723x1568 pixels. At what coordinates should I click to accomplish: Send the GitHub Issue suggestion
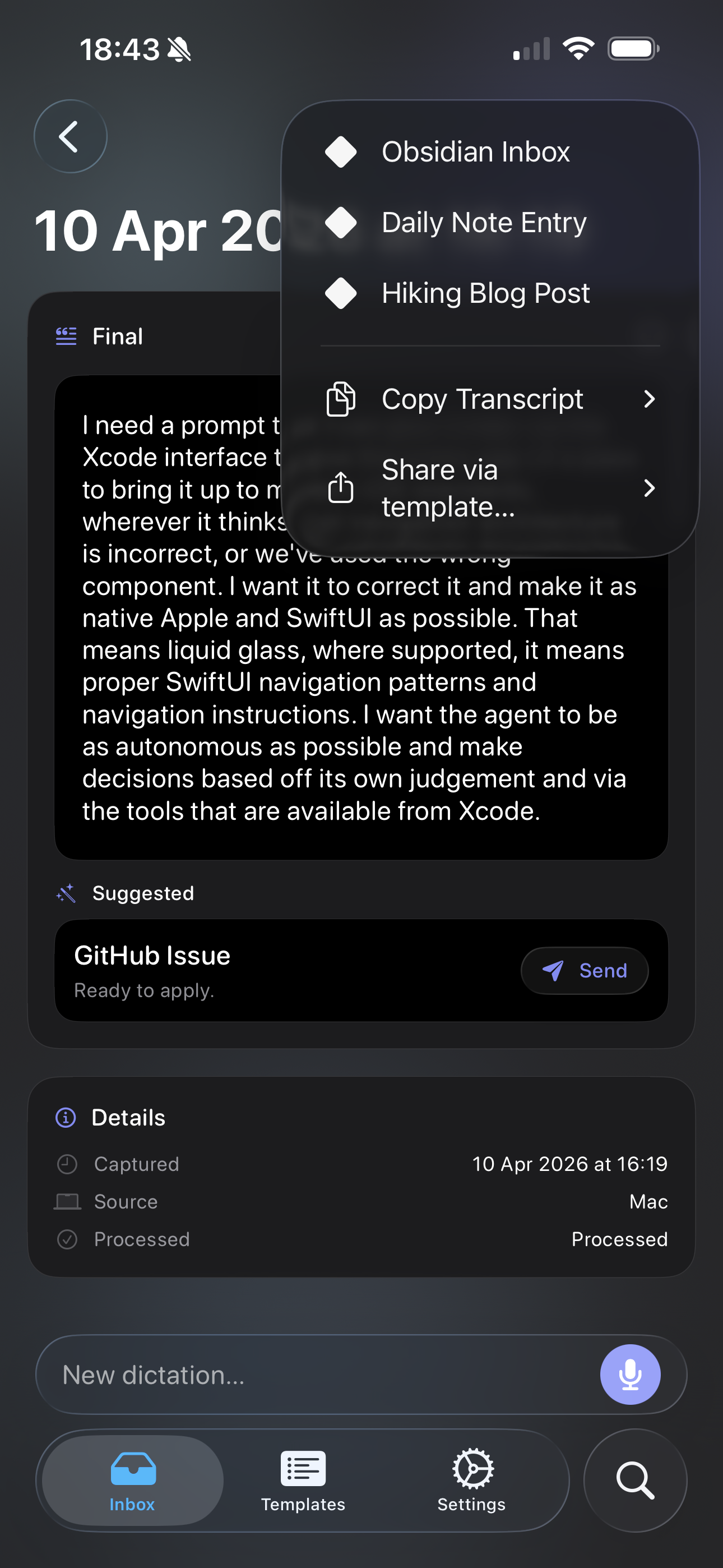pyautogui.click(x=583, y=971)
